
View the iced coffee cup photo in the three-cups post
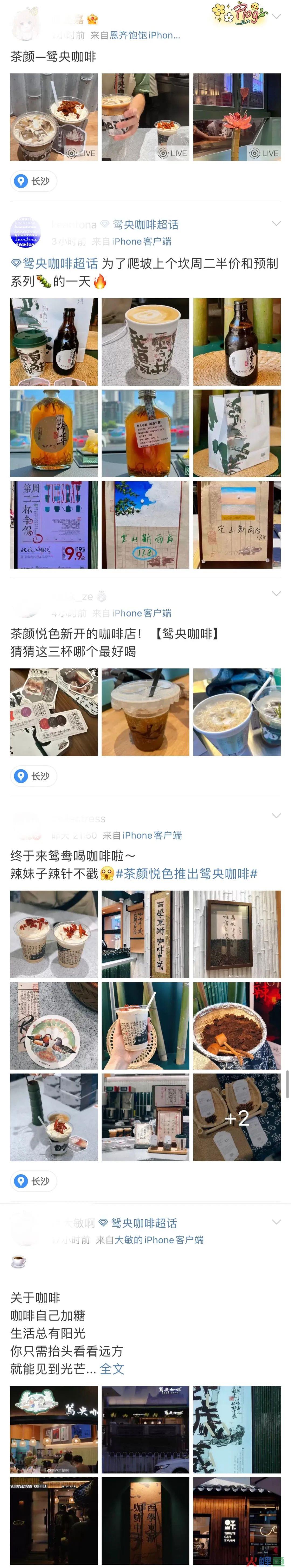[145, 712]
